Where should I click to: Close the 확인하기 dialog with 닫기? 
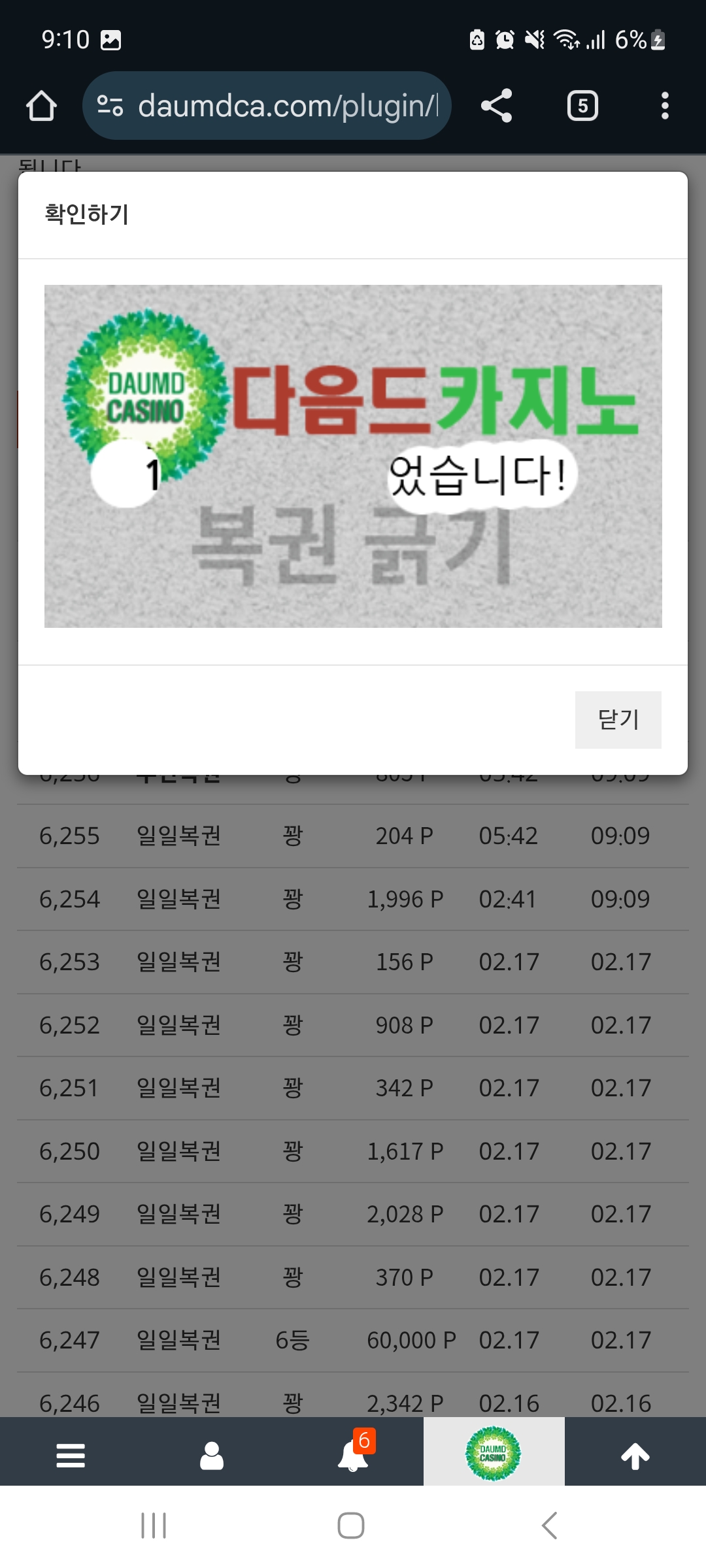click(618, 719)
